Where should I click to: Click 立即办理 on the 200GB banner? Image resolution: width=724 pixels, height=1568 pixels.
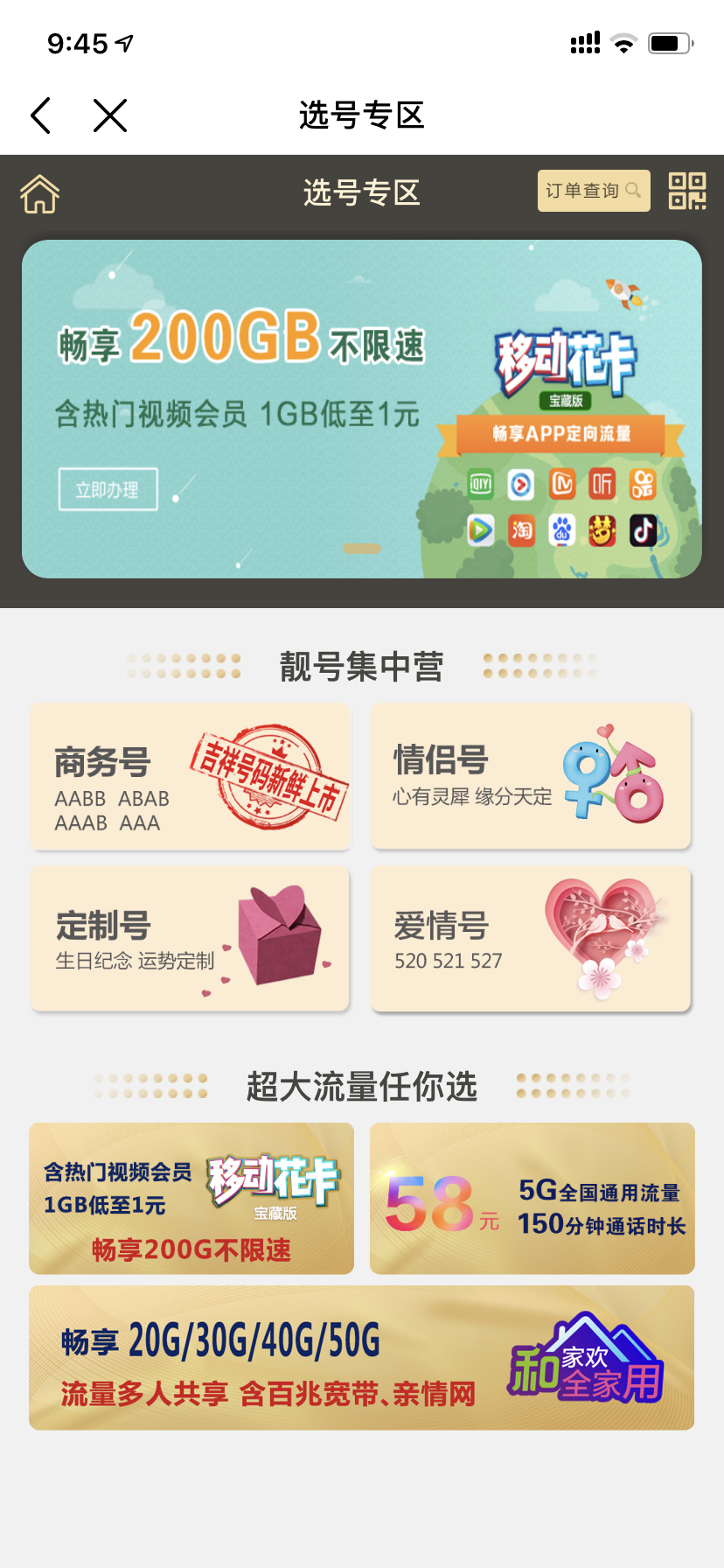(108, 489)
